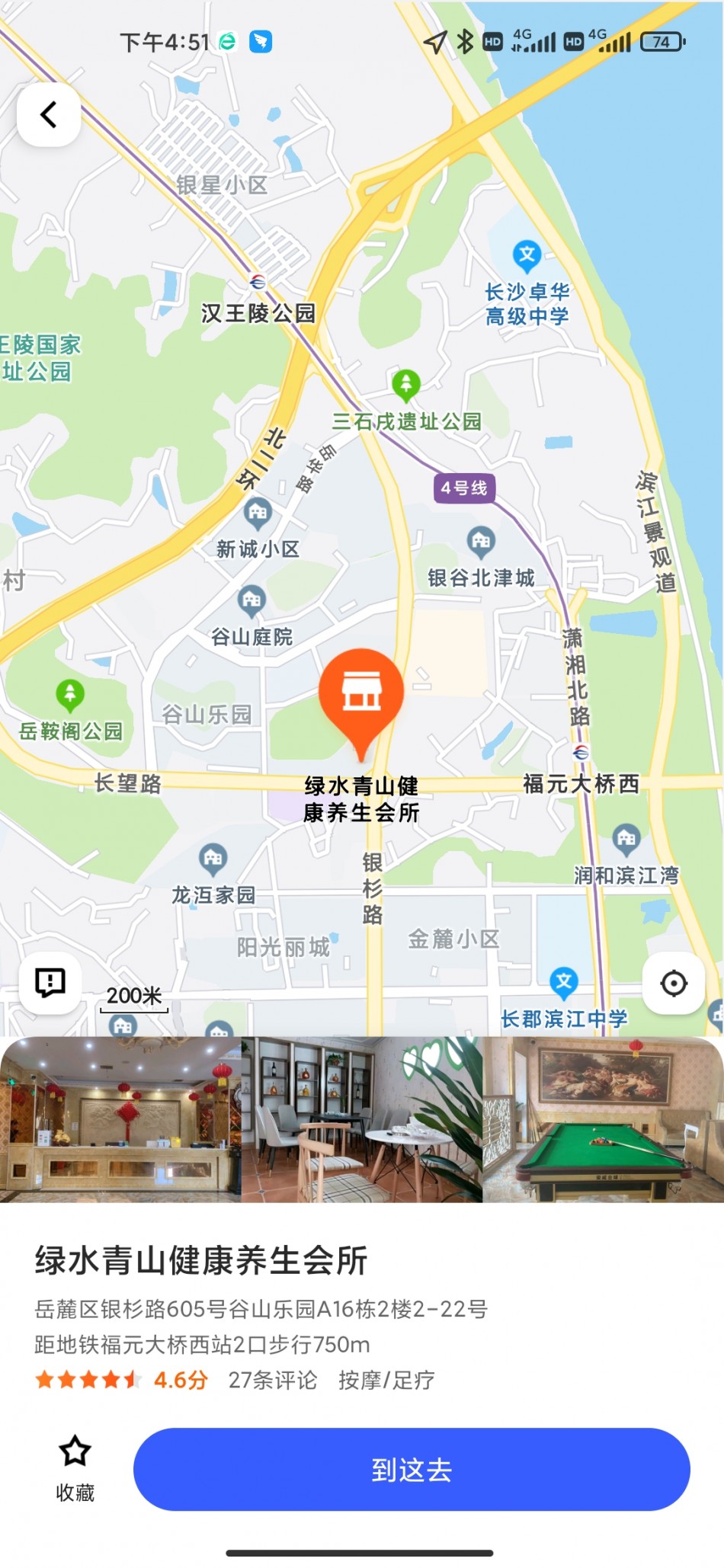The width and height of the screenshot is (724, 1568).
Task: Select 福元大桥西 metro station icon
Action: (x=581, y=753)
